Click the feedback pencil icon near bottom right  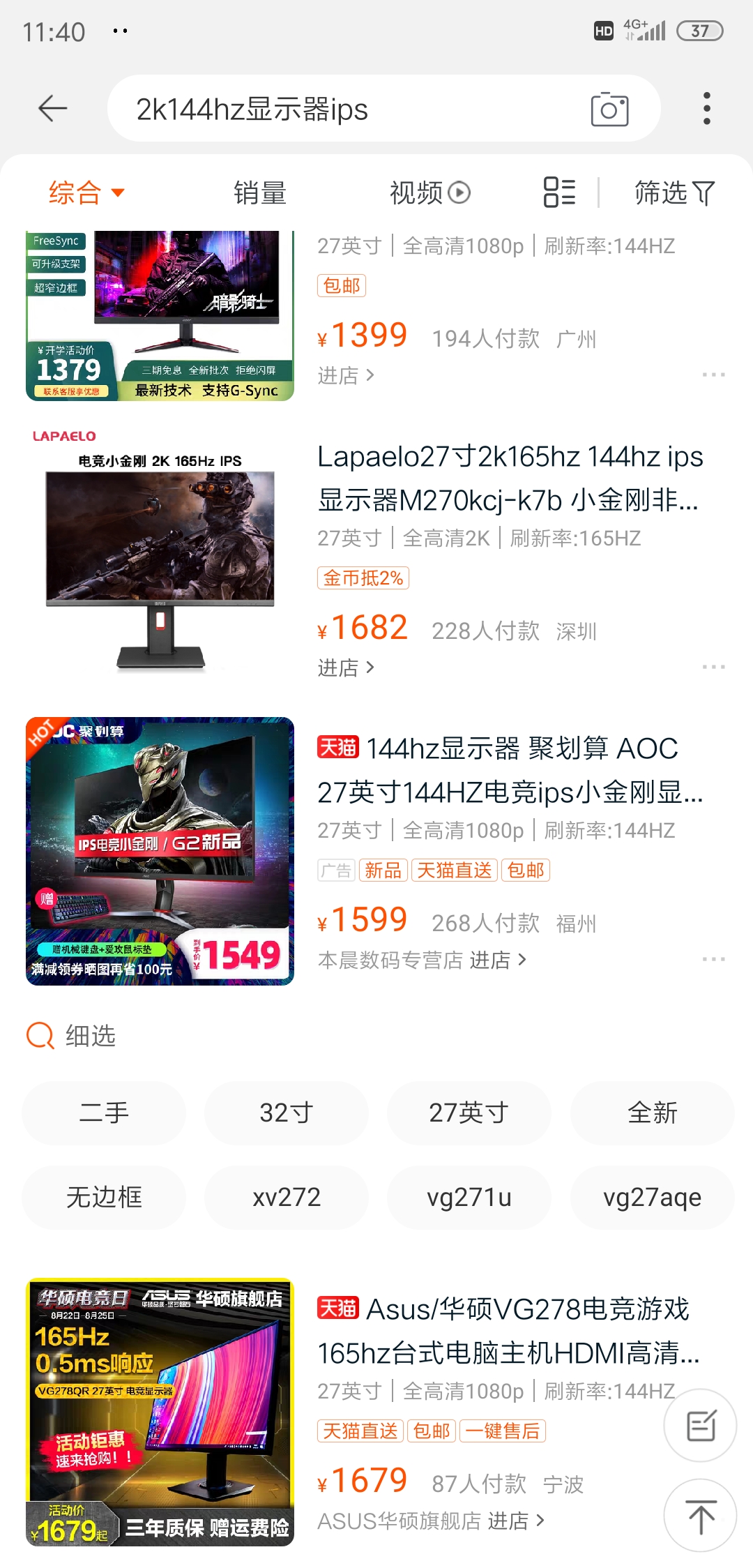coord(700,1425)
